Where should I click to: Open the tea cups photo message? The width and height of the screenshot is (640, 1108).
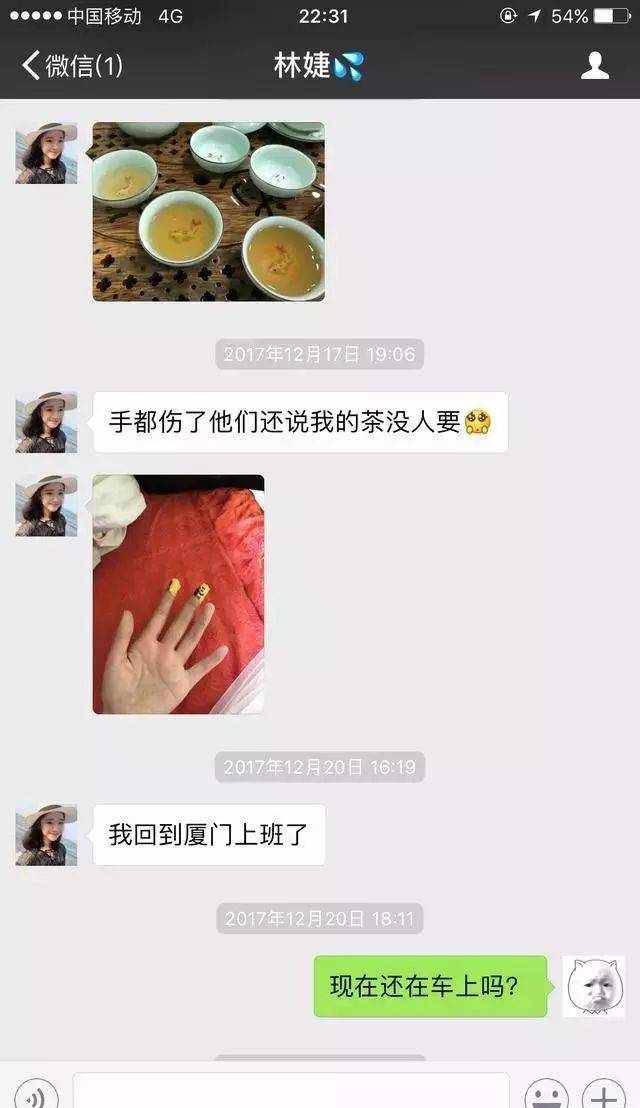[209, 211]
